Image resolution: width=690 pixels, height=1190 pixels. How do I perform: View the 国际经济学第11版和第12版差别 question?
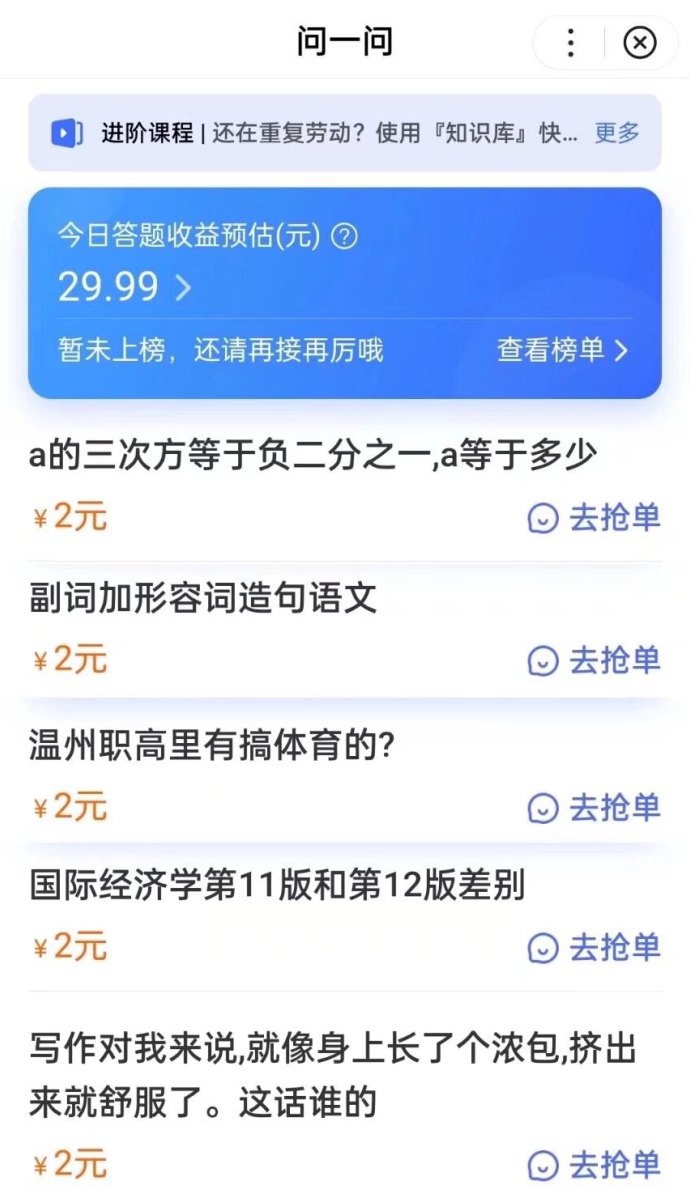pyautogui.click(x=277, y=885)
